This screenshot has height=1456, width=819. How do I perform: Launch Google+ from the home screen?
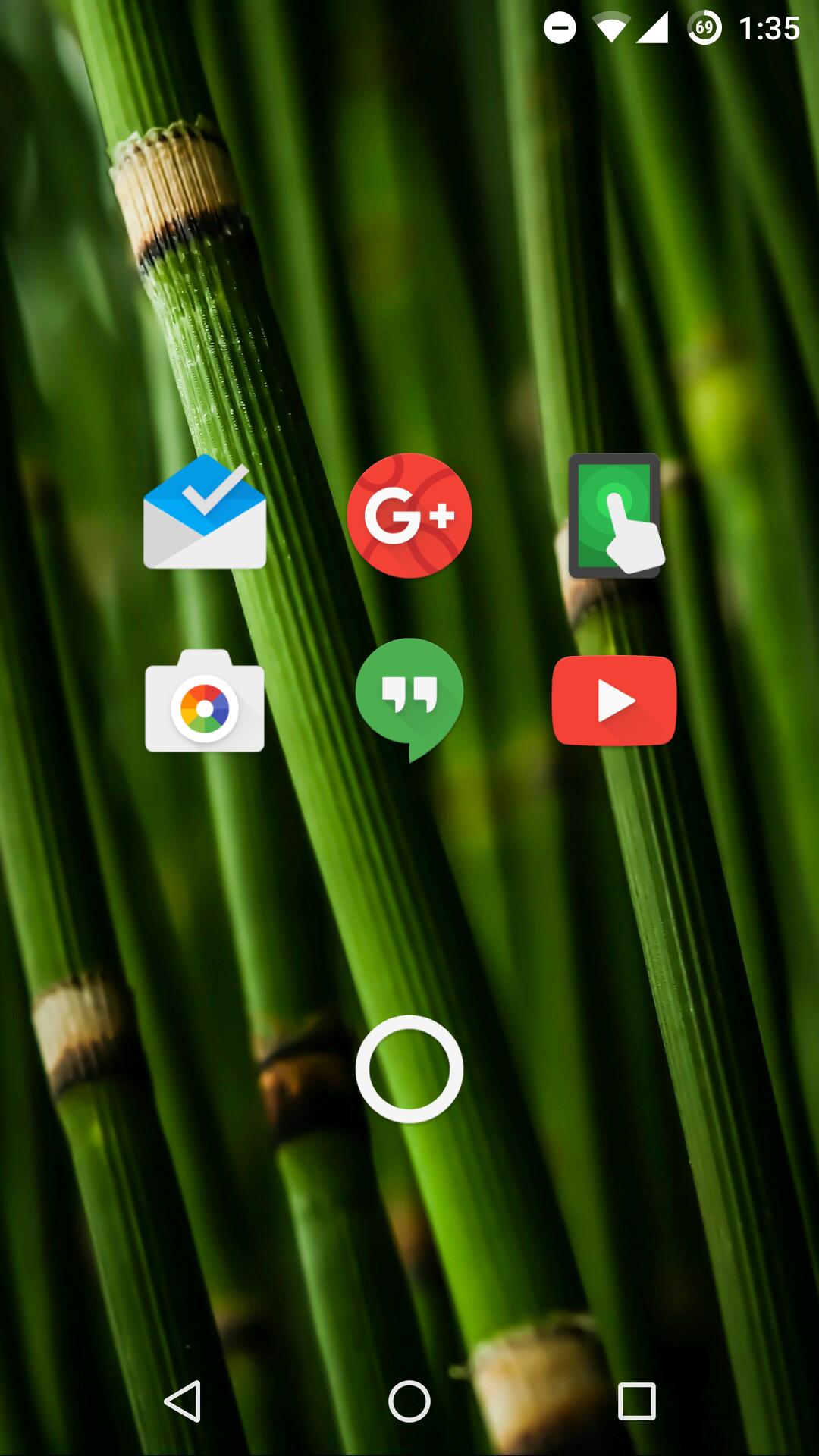coord(409,516)
